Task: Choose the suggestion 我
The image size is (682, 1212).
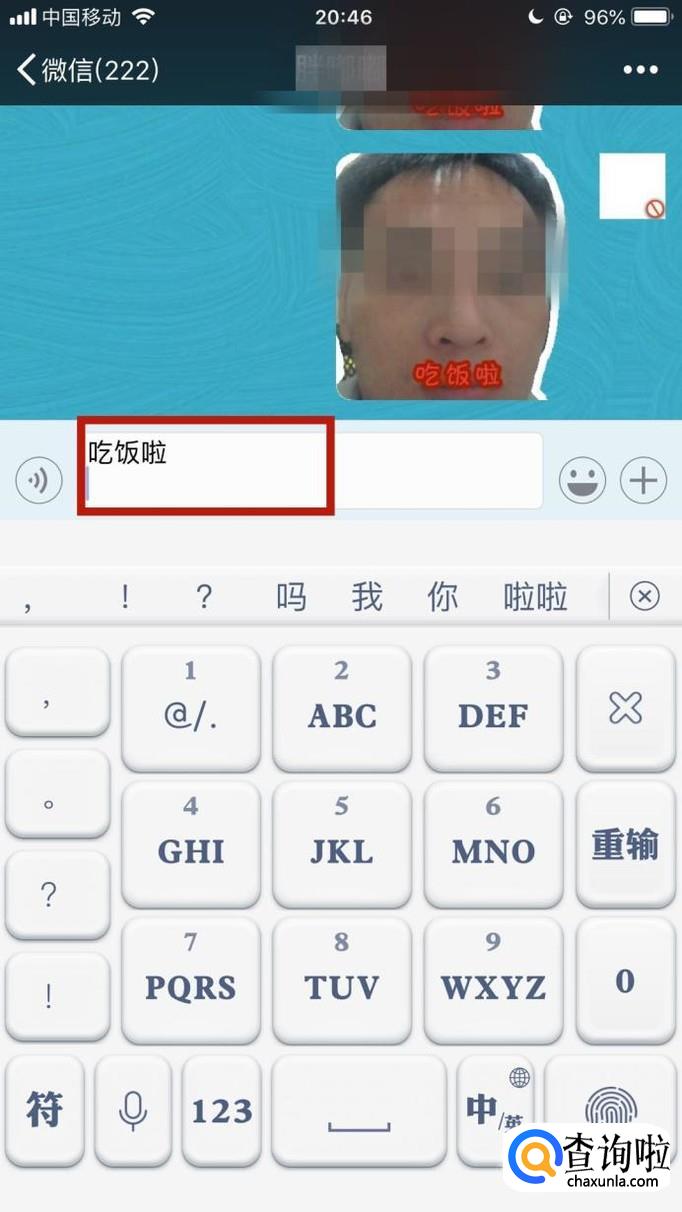Action: pyautogui.click(x=367, y=598)
